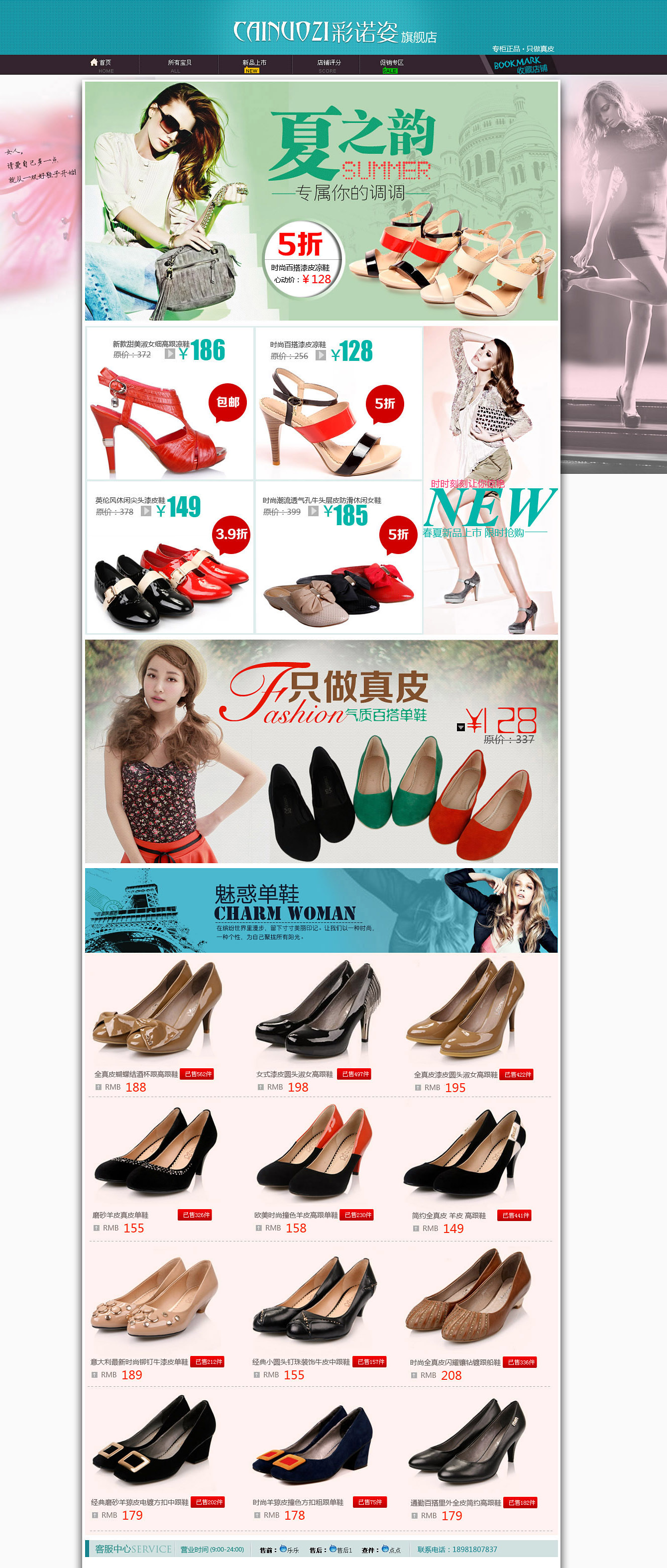Open the ¥128 时尚百搭漆皮凉鞋 card

coord(338,403)
